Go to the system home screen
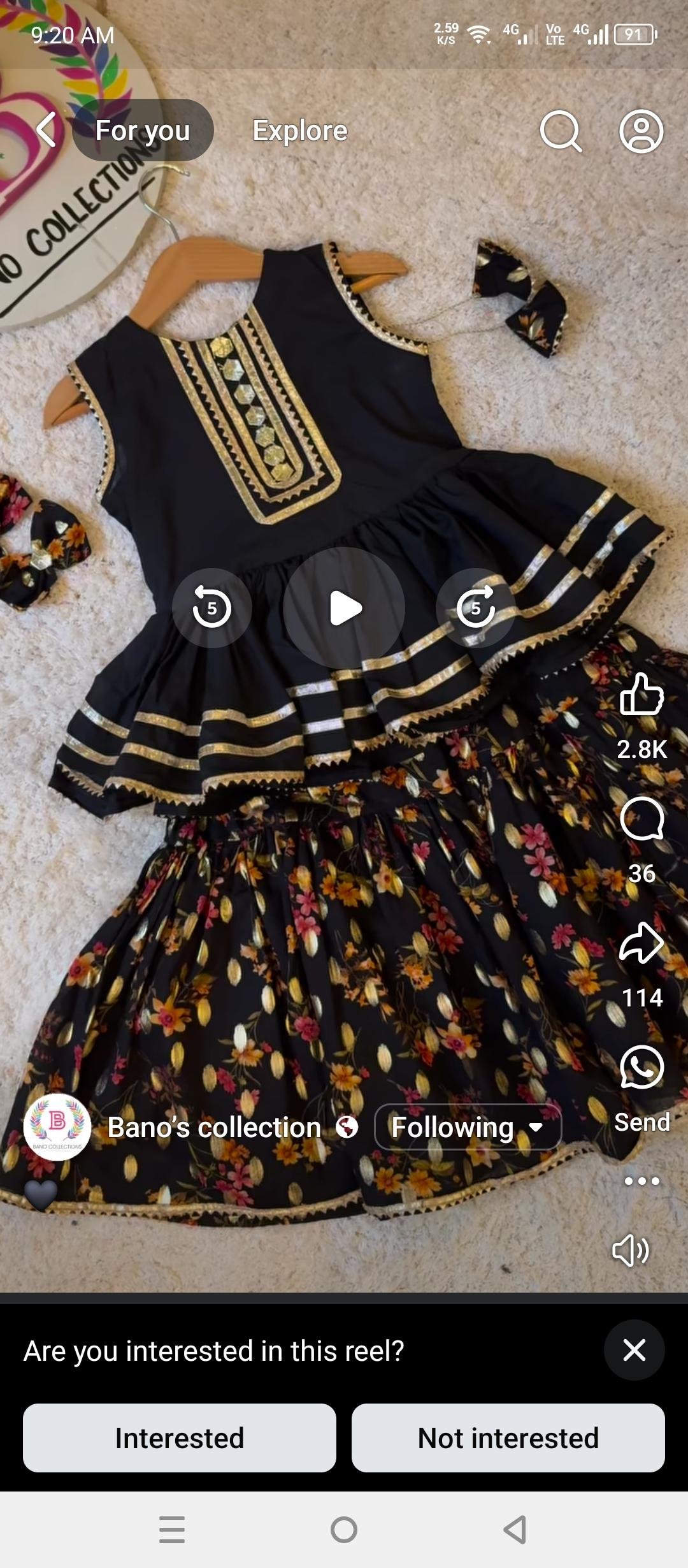The height and width of the screenshot is (1568, 688). tap(344, 1530)
